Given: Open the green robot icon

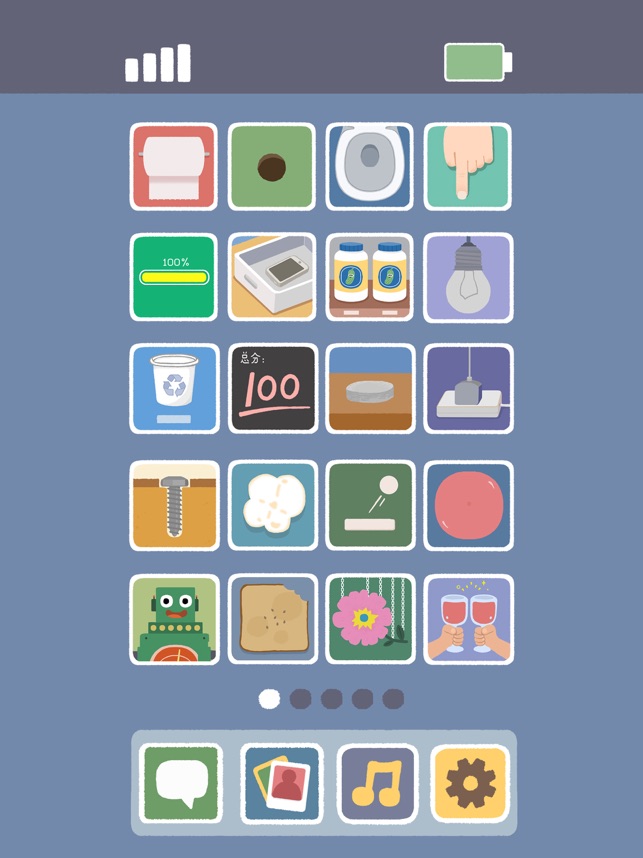Looking at the screenshot, I should coord(173,619).
